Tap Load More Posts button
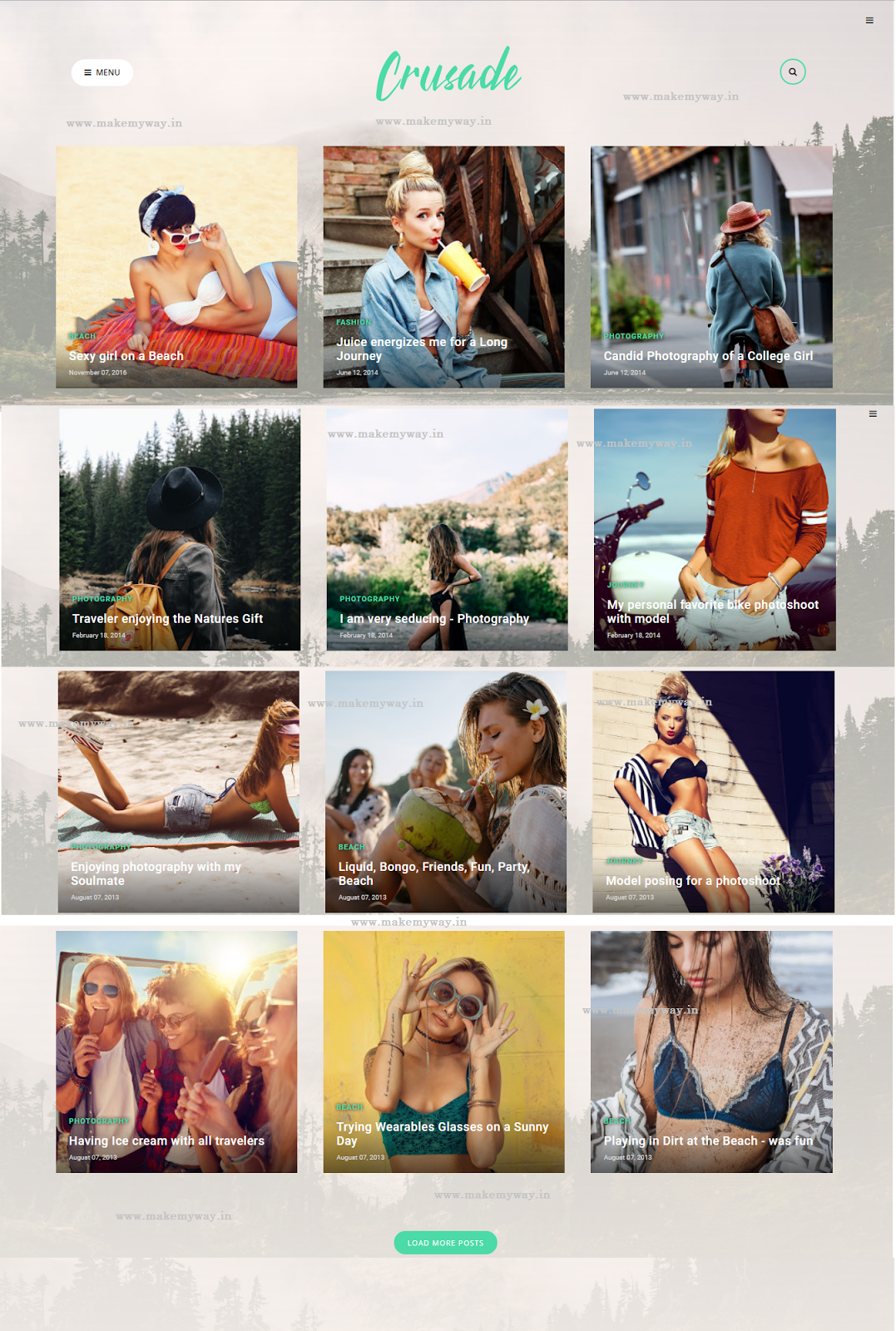This screenshot has width=896, height=1331. pyautogui.click(x=445, y=1243)
